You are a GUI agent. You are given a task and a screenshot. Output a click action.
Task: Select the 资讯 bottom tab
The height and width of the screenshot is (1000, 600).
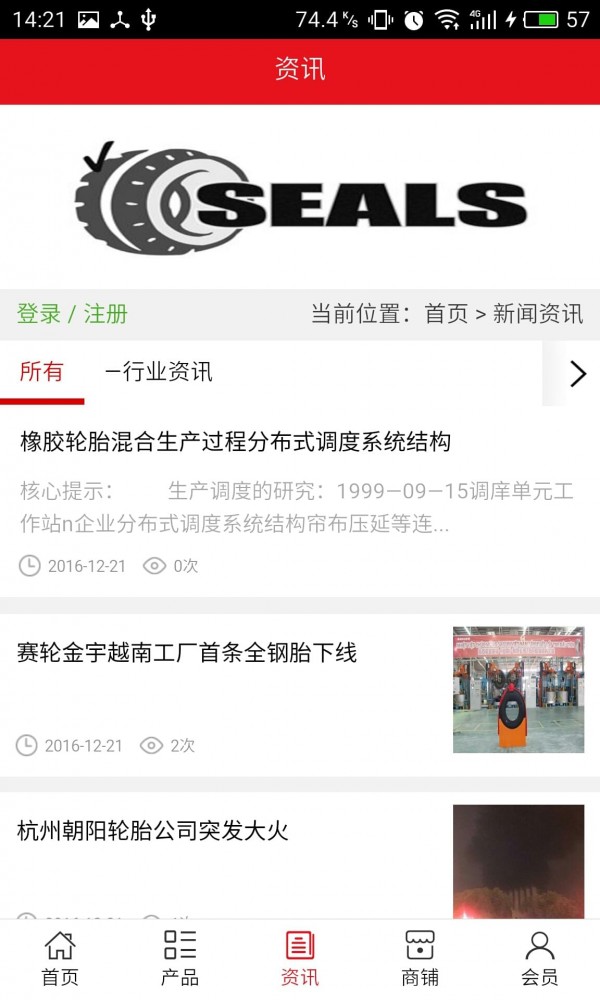point(300,958)
